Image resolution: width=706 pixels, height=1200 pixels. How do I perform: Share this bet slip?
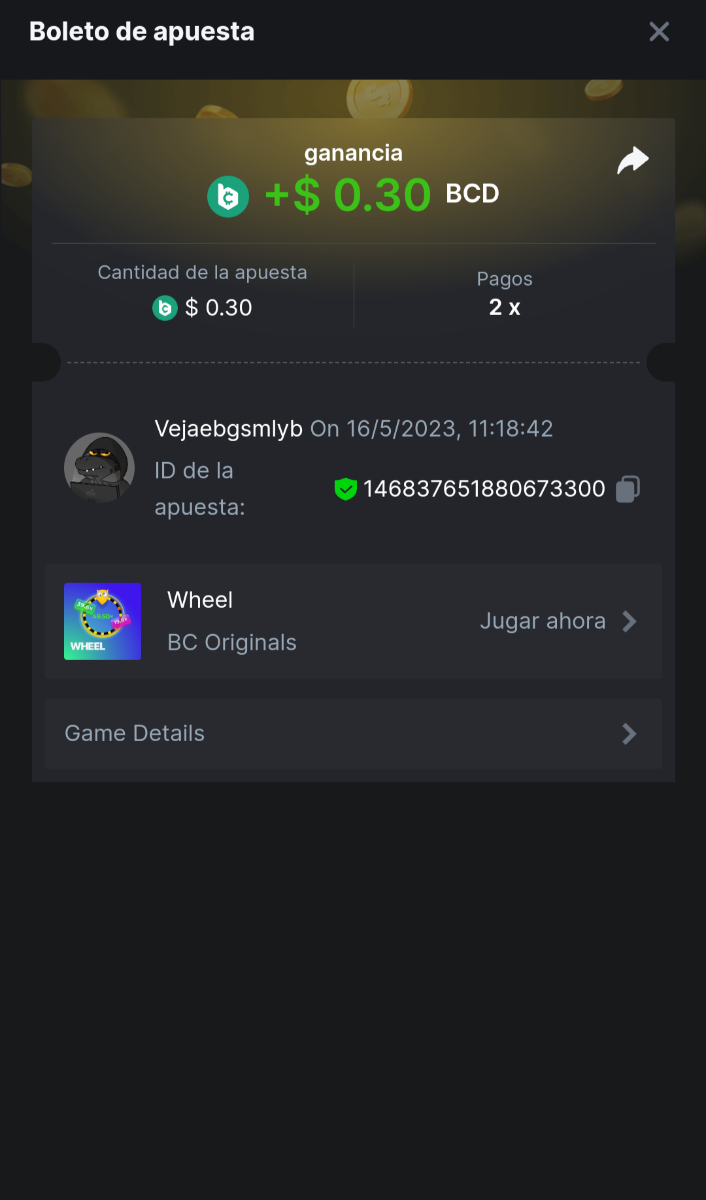[633, 161]
